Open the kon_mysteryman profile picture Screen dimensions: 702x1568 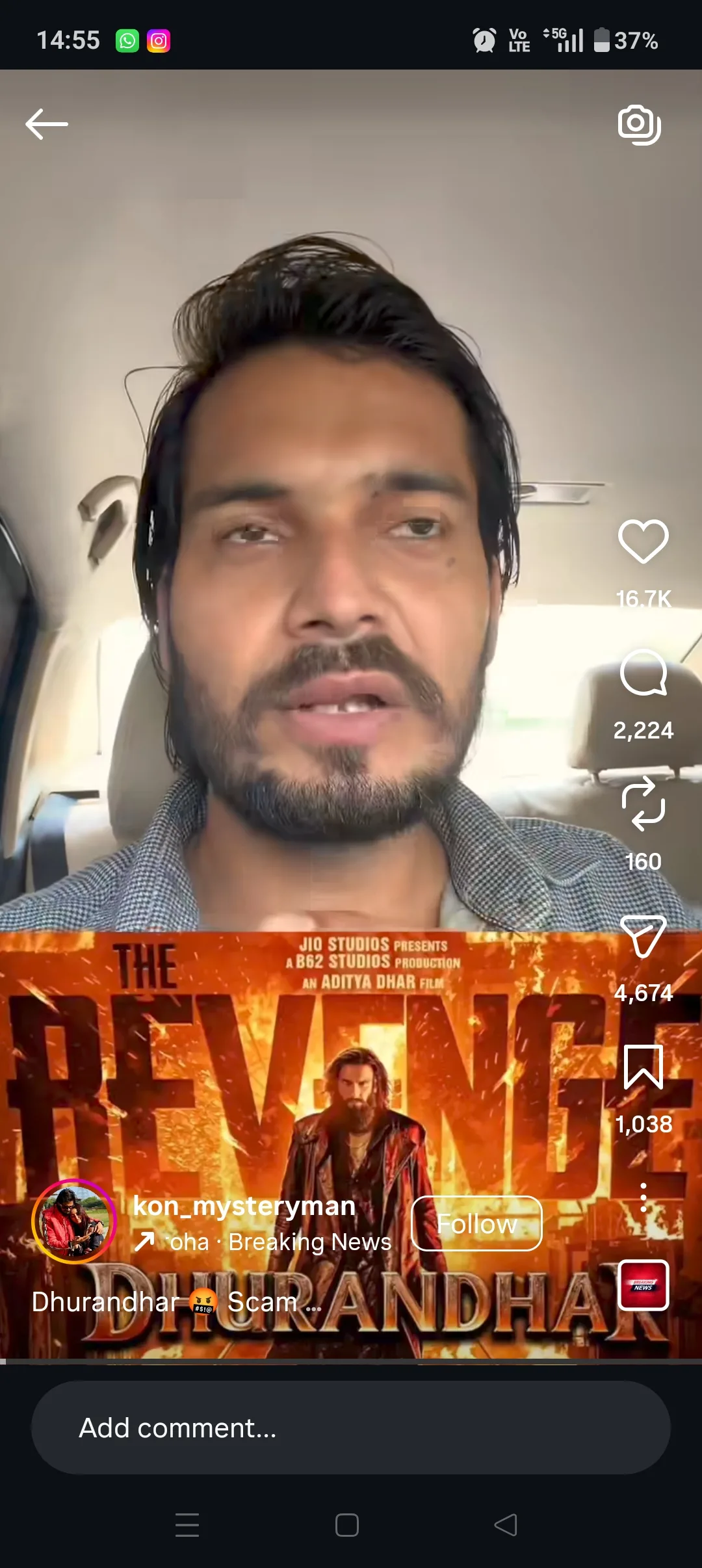[x=73, y=1221]
